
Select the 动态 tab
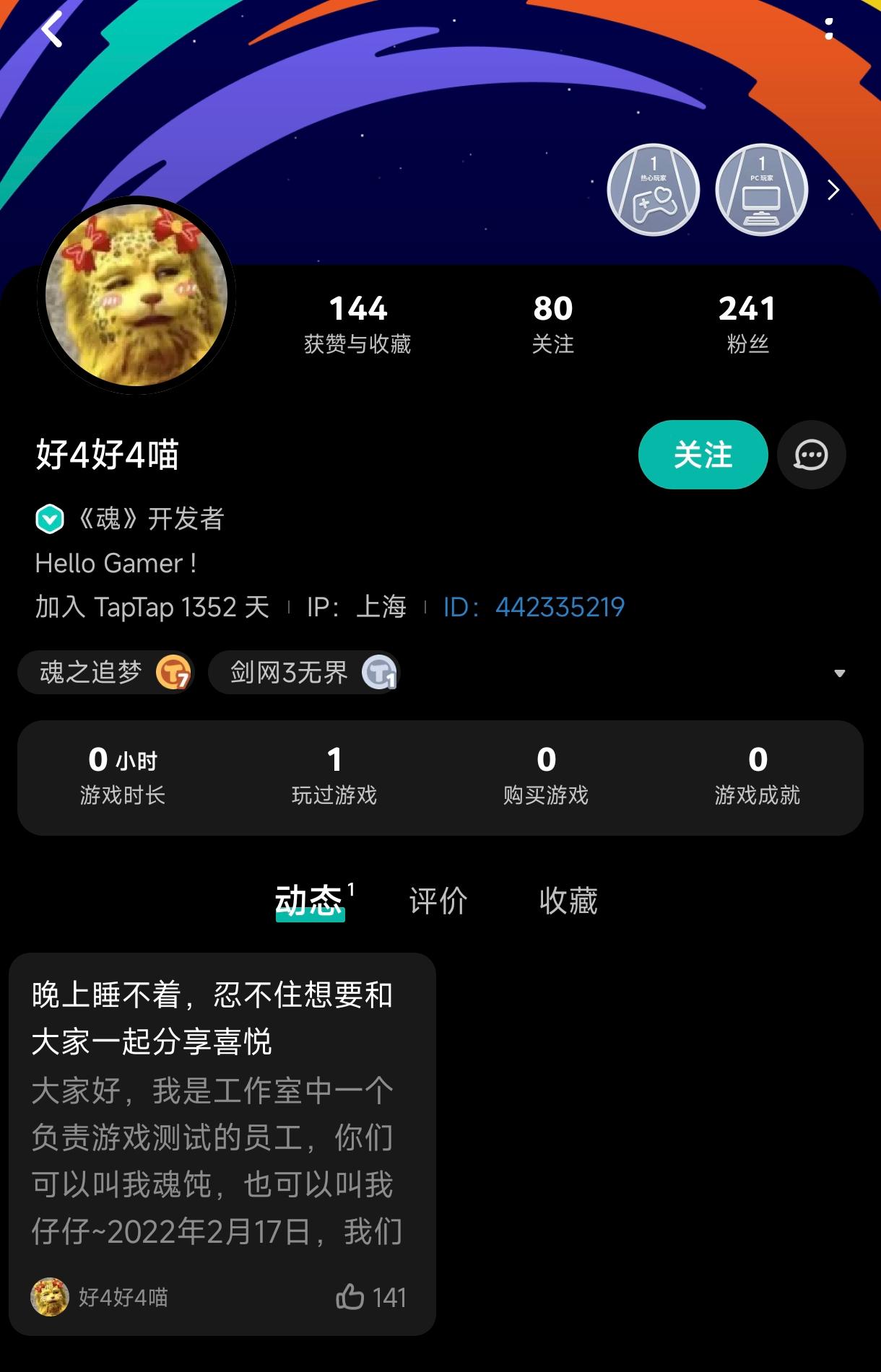coord(311,901)
